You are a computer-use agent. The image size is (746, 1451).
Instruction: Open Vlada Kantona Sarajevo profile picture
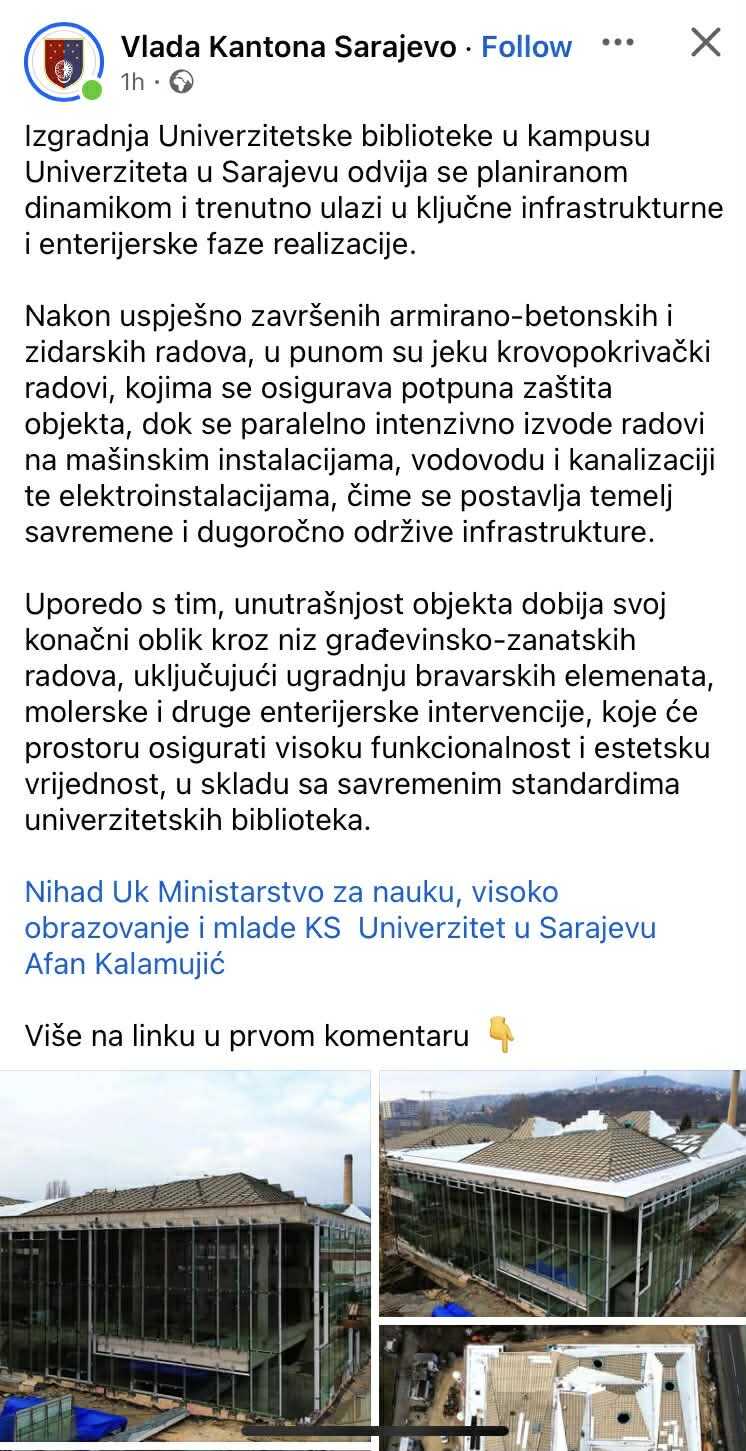pyautogui.click(x=64, y=61)
